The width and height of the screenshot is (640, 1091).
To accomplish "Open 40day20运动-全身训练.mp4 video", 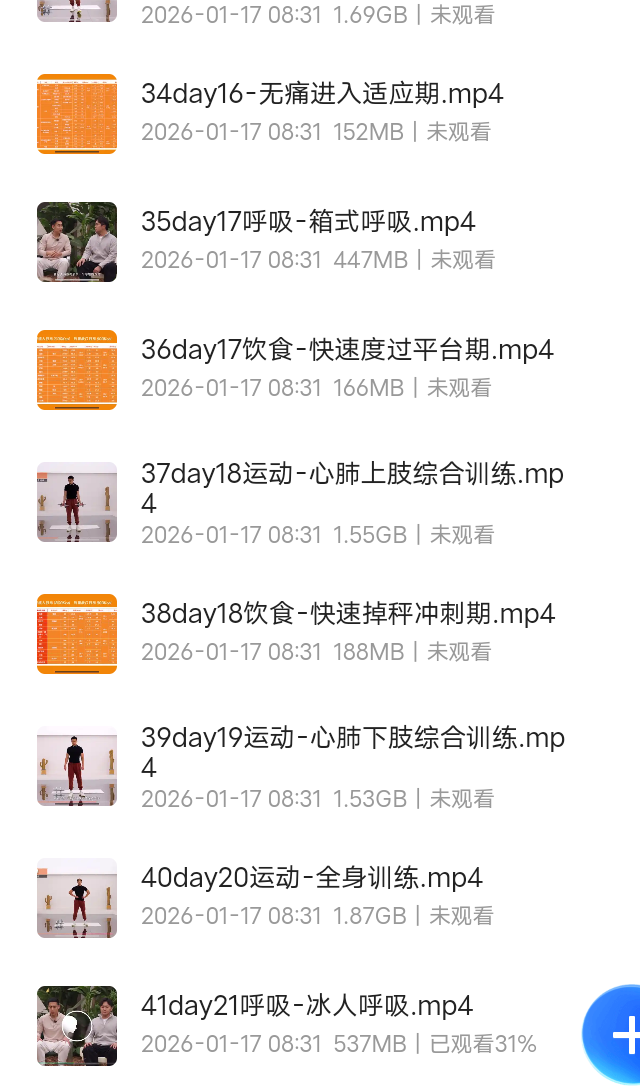I will (x=312, y=878).
